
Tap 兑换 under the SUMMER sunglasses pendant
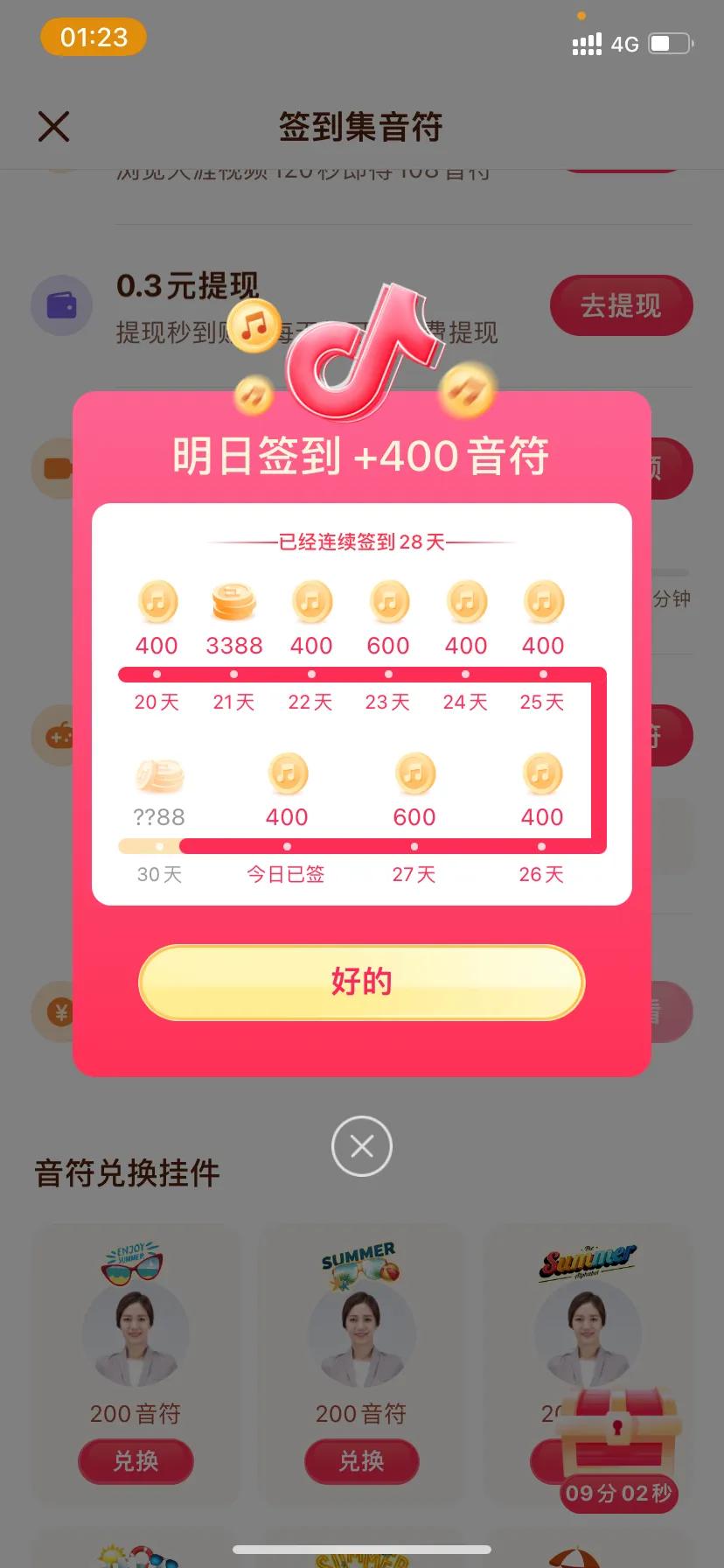361,1462
